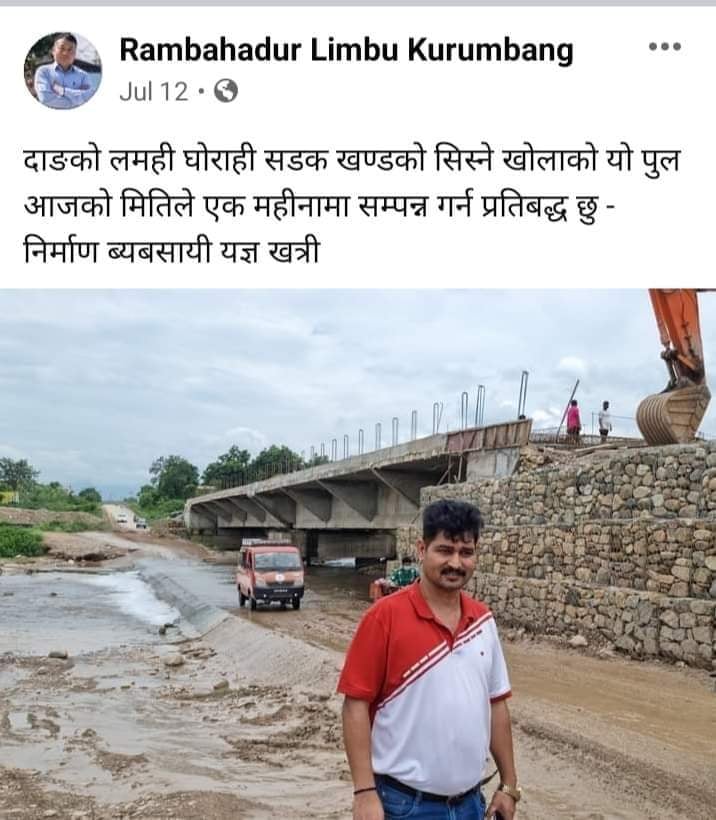Open the bridge photo in the post
The image size is (716, 820).
[358, 554]
